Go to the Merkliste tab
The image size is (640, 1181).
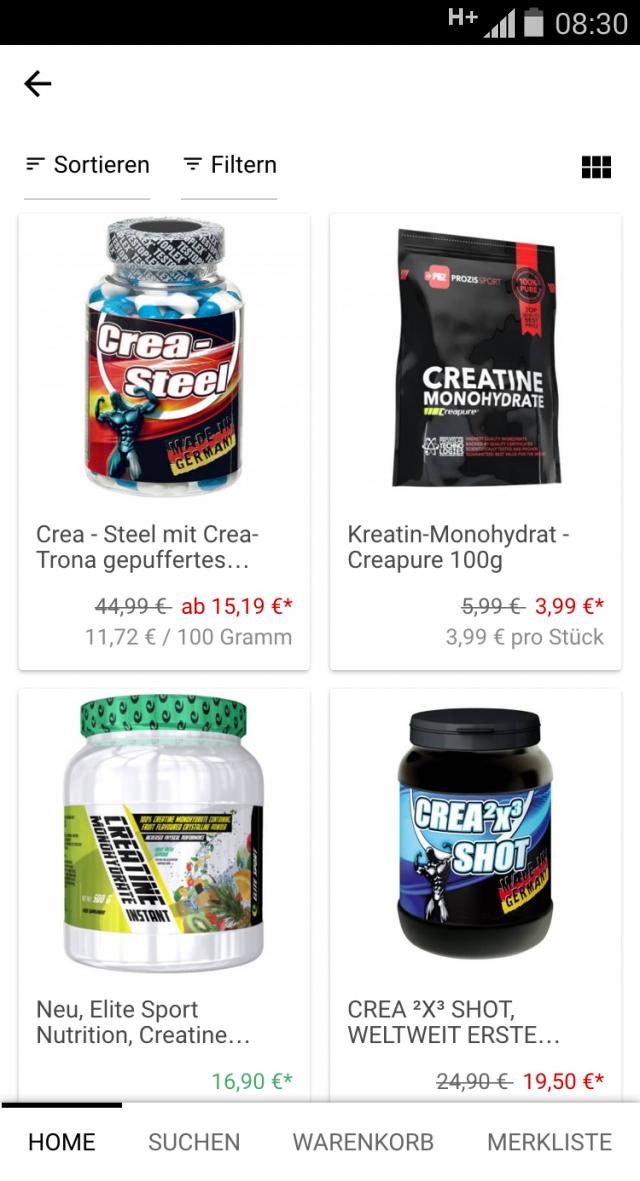(x=549, y=1142)
